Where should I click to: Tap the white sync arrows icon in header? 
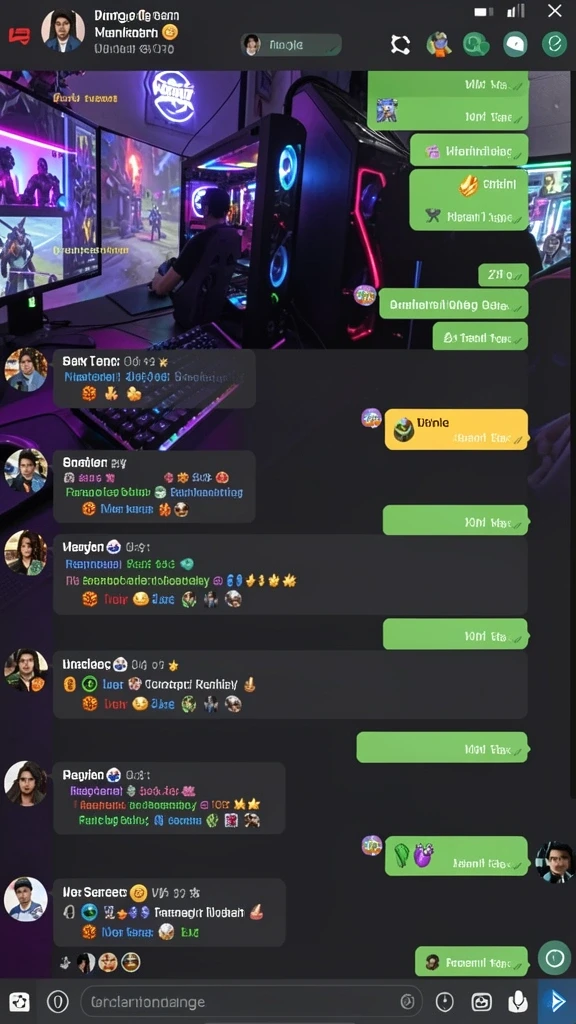coord(400,44)
